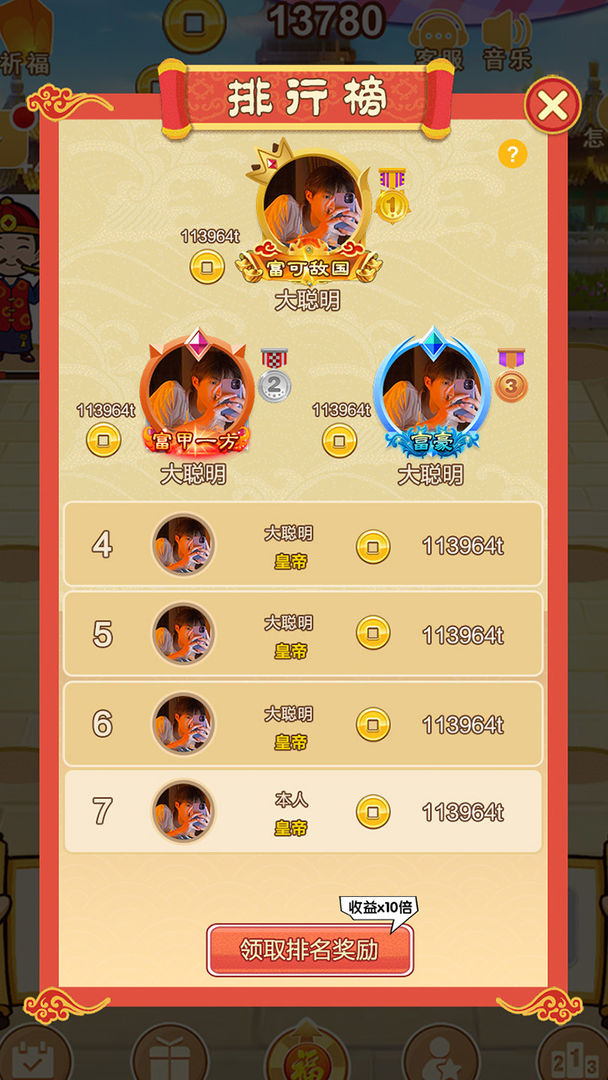Open rank 6 player row

click(303, 724)
